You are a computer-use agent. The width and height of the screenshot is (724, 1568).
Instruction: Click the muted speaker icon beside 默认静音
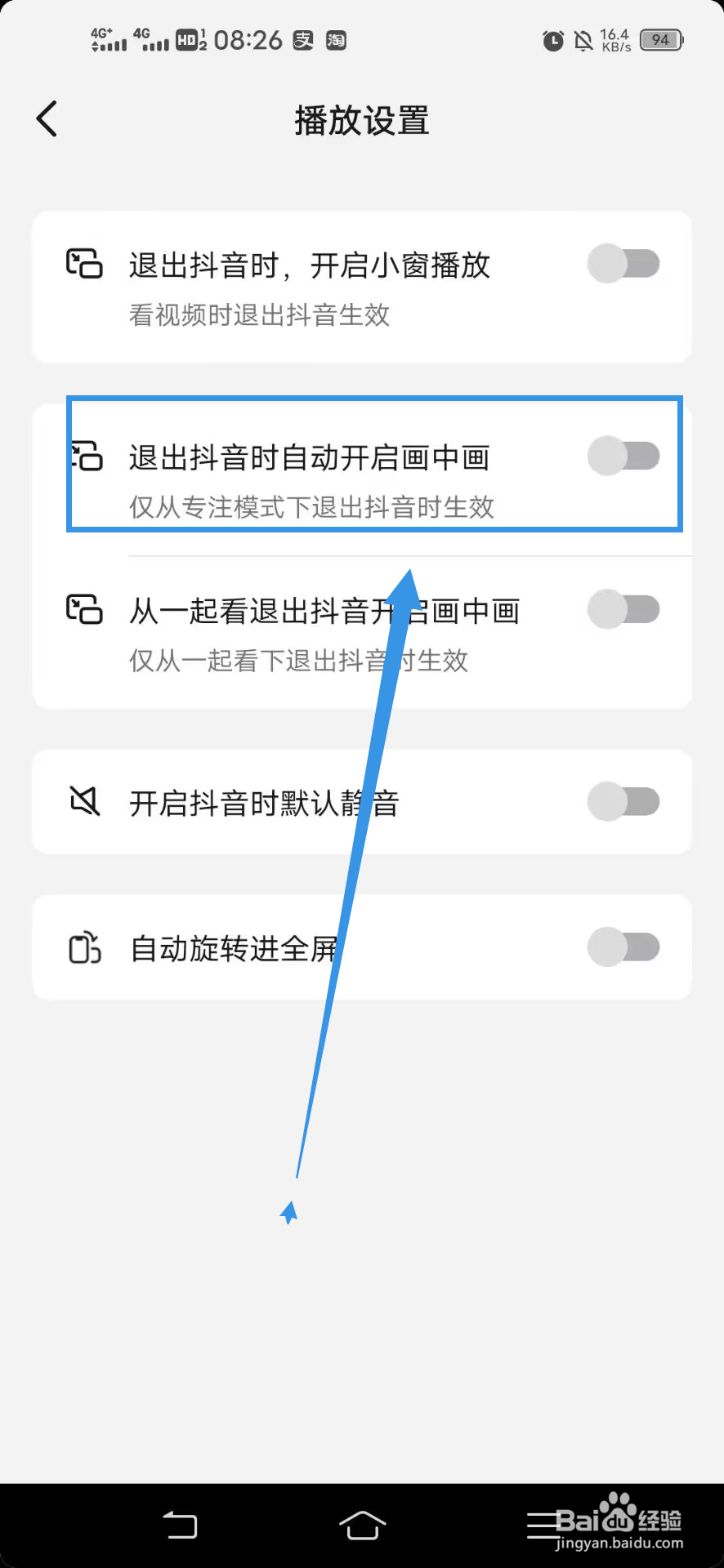coord(84,801)
